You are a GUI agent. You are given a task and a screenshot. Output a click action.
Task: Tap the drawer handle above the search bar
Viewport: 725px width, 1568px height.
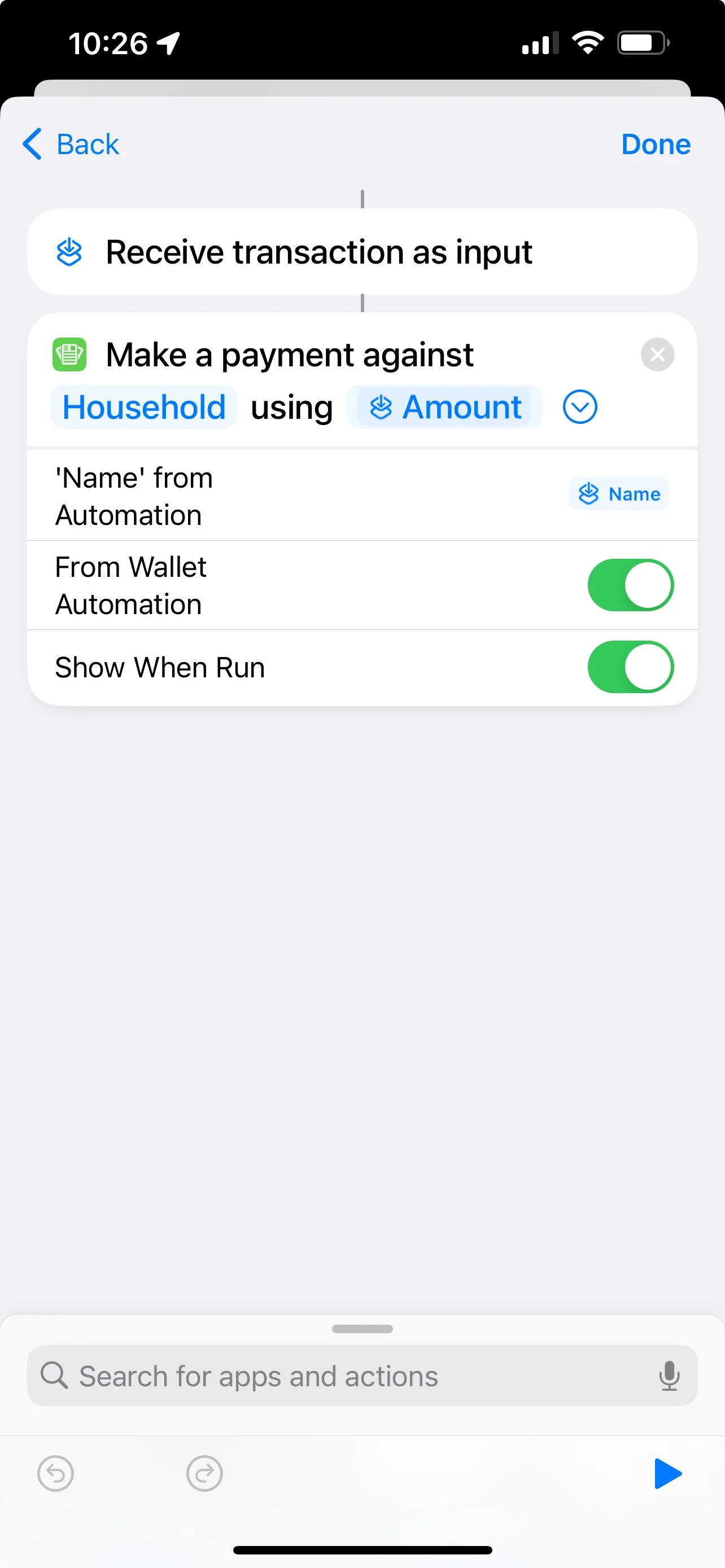pos(362,1329)
